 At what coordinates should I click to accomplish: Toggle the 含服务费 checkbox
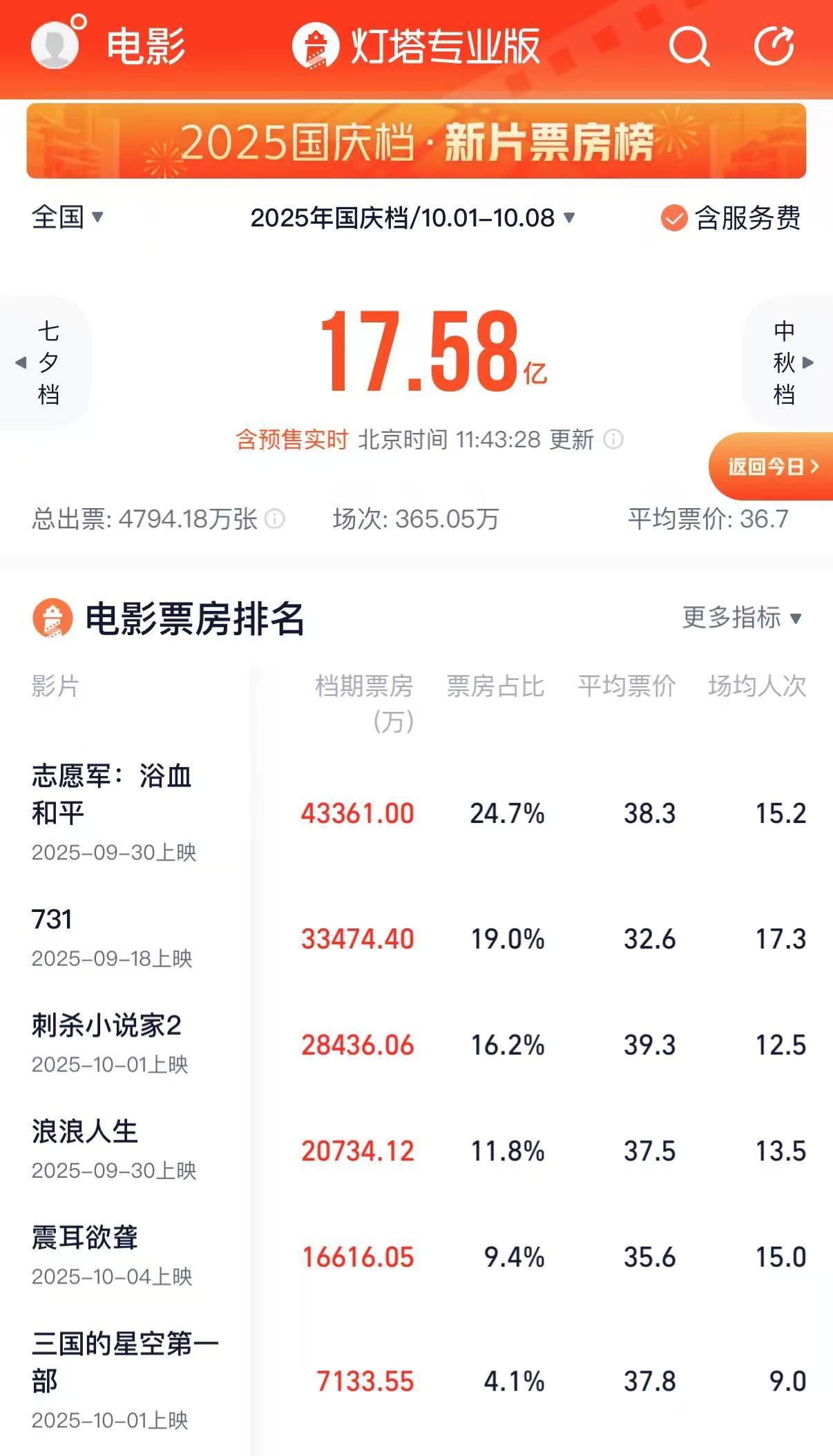tap(673, 218)
